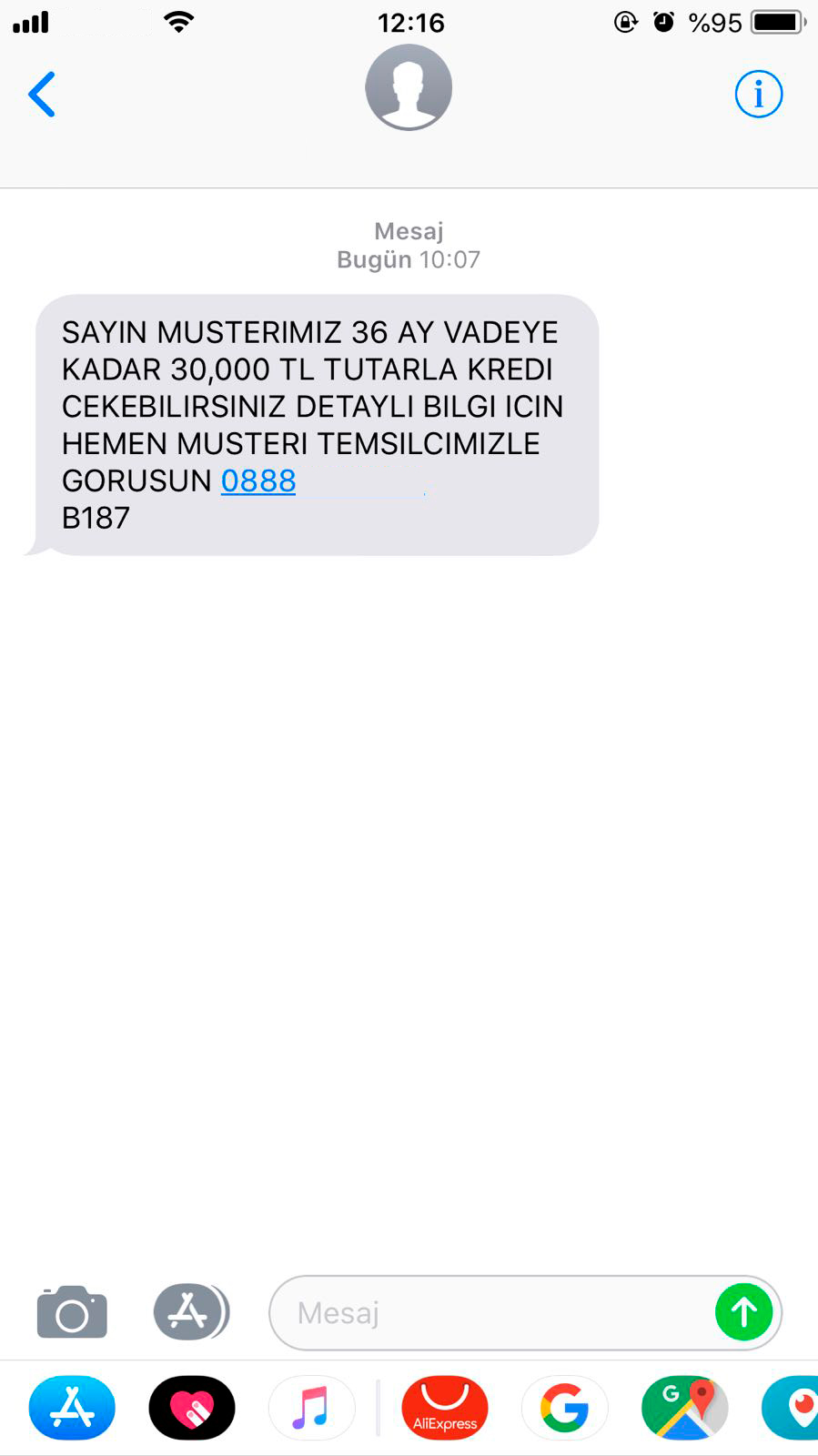
Task: Launch the App Store from the dock
Action: (72, 1407)
